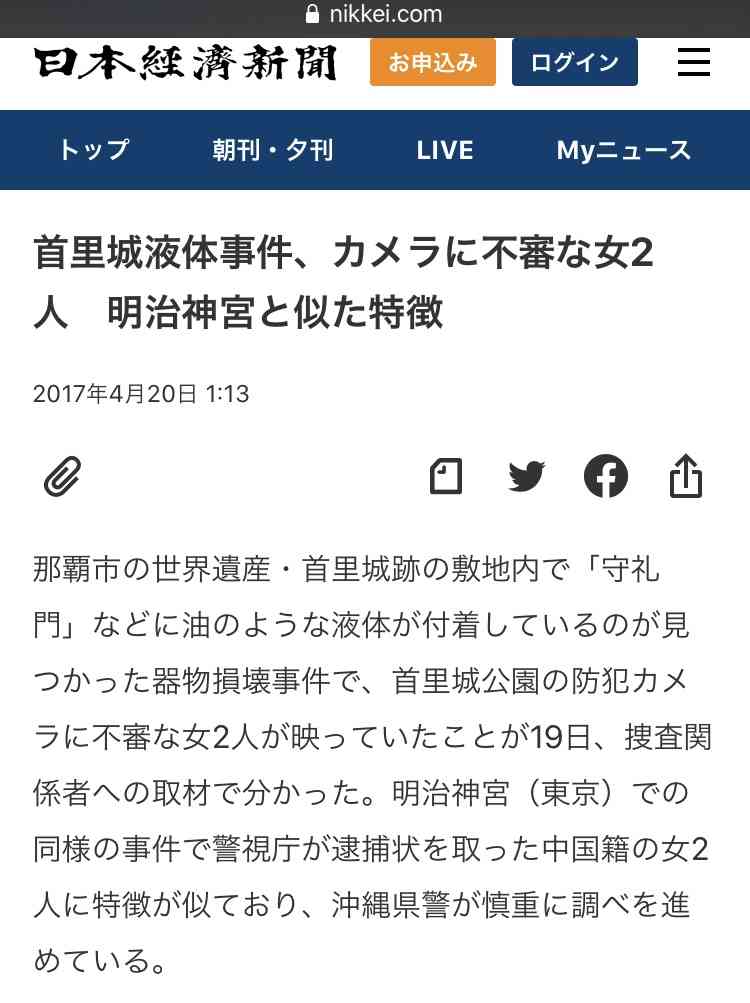Image resolution: width=750 pixels, height=1003 pixels.
Task: Open the share sheet icon
Action: [x=686, y=476]
